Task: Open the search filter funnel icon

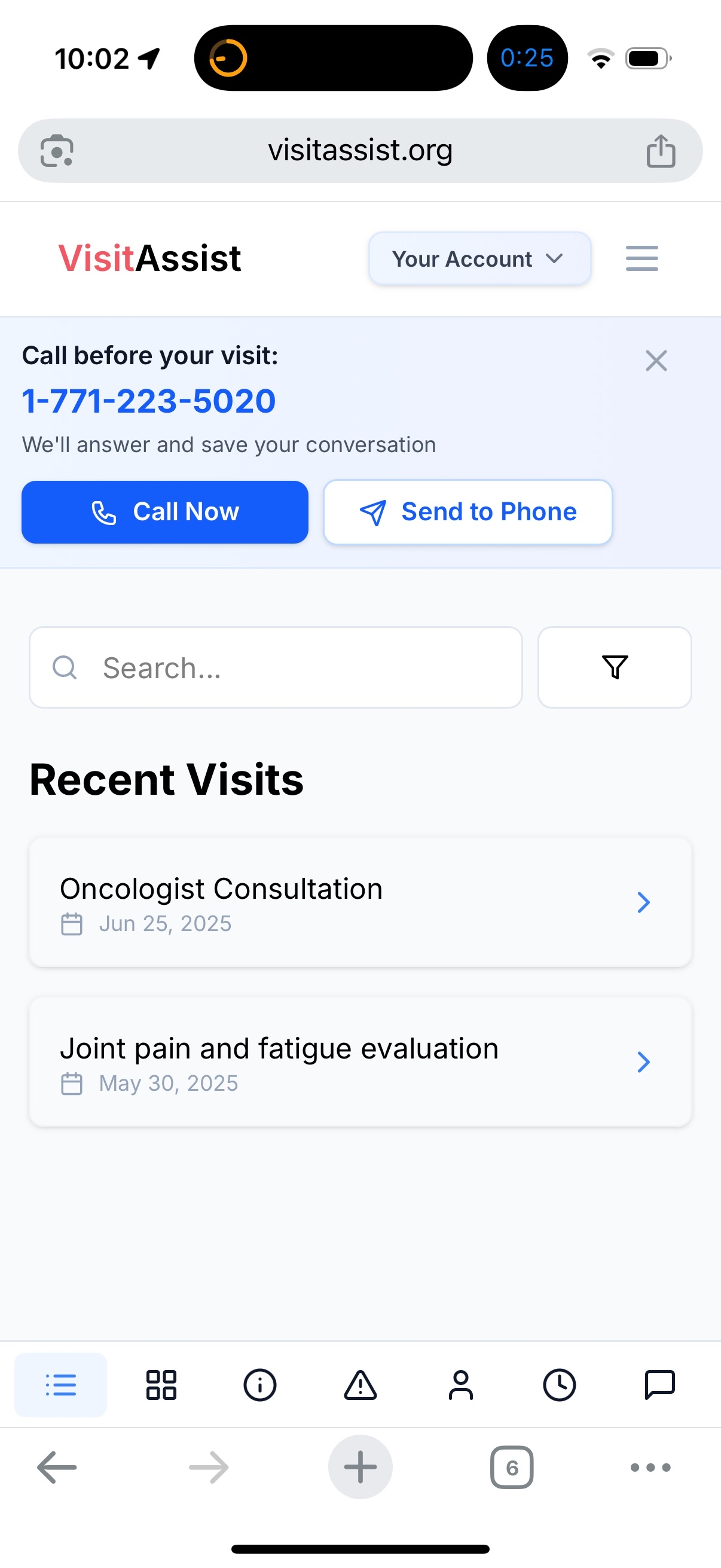Action: [x=614, y=667]
